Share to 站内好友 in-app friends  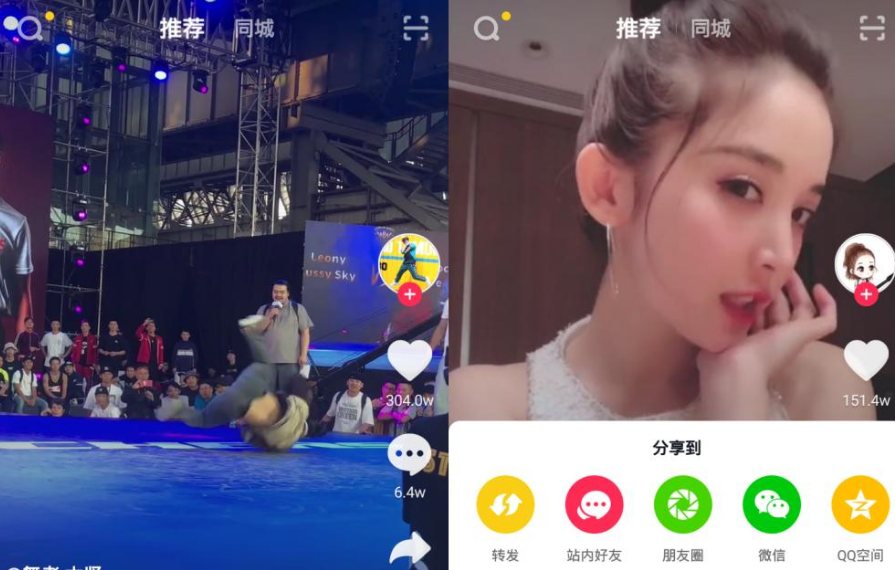pyautogui.click(x=594, y=504)
